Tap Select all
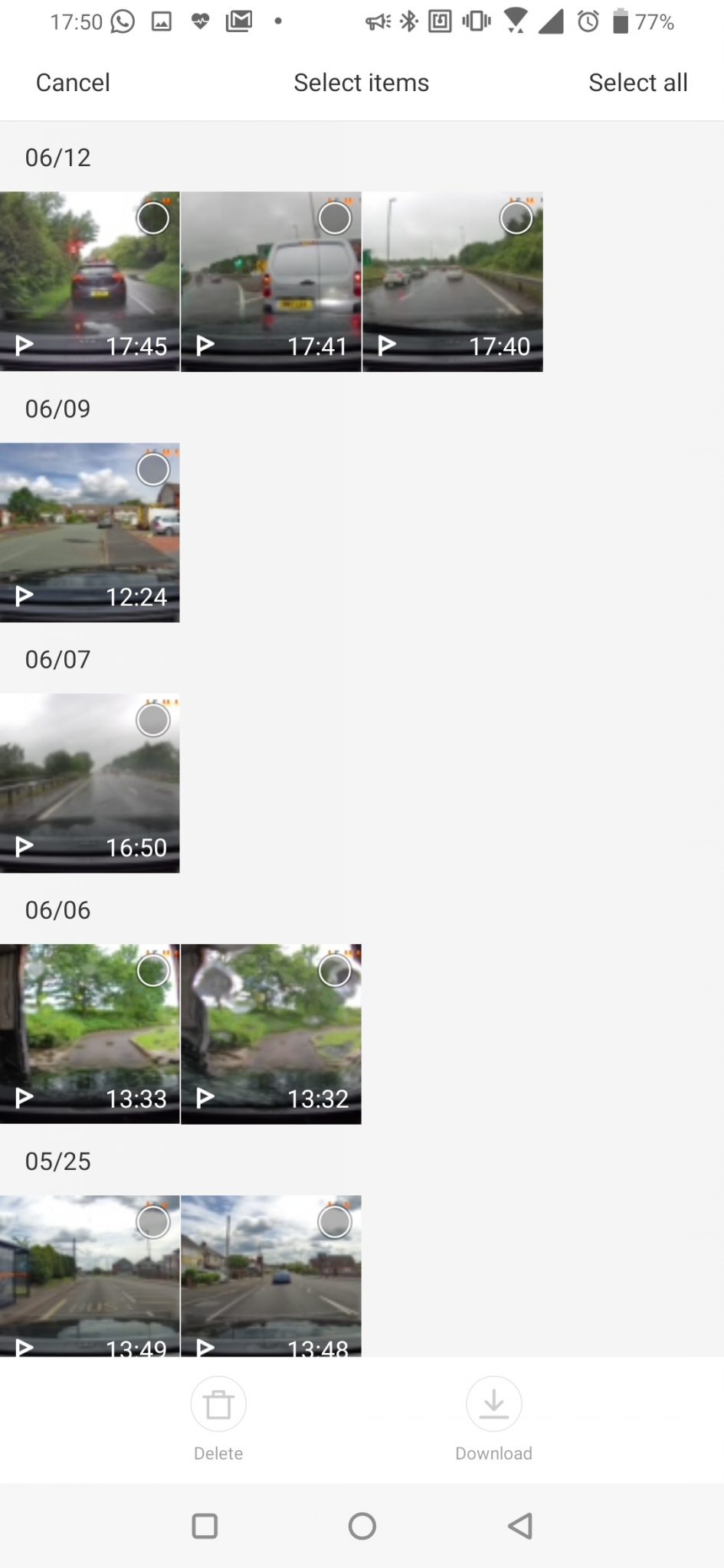724x1568 pixels. [637, 83]
